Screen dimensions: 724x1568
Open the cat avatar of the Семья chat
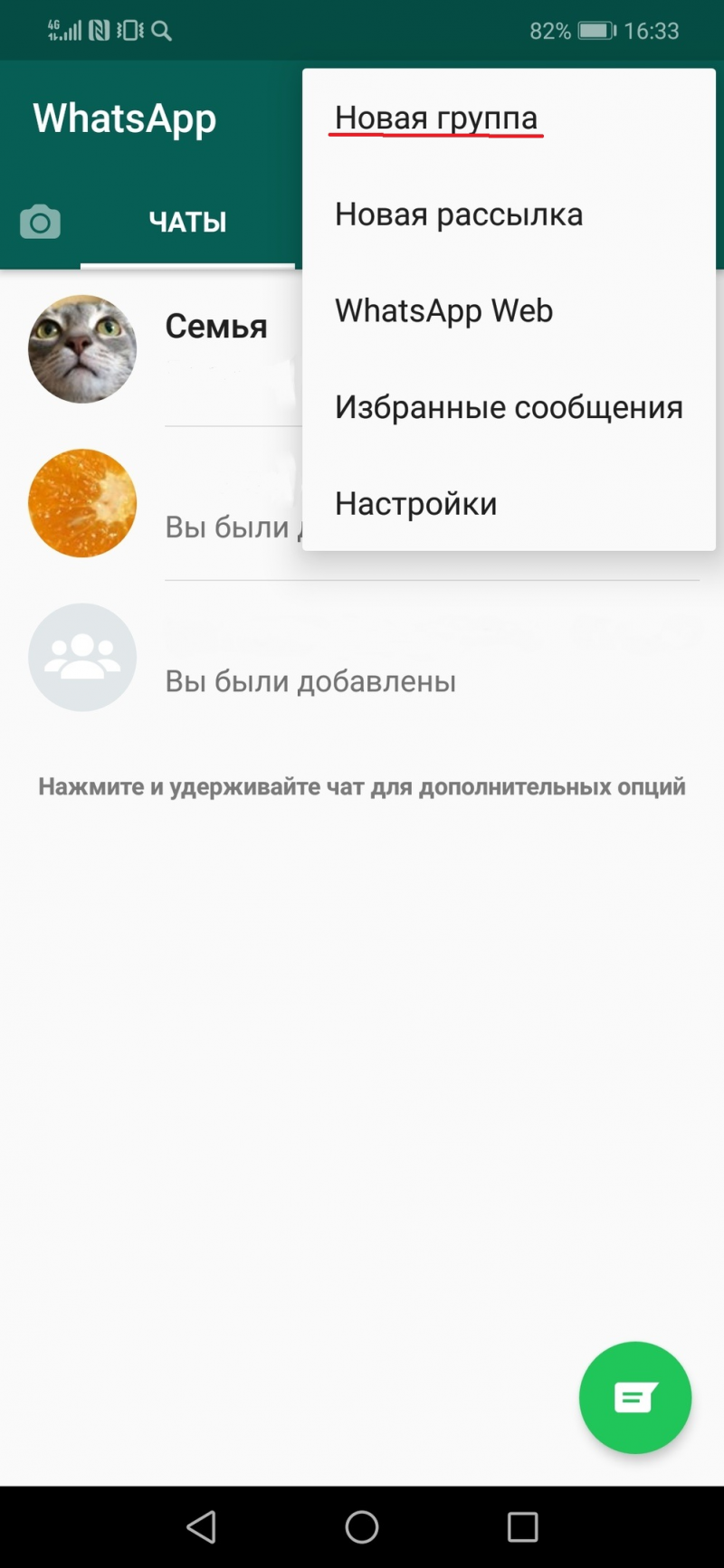pyautogui.click(x=81, y=348)
